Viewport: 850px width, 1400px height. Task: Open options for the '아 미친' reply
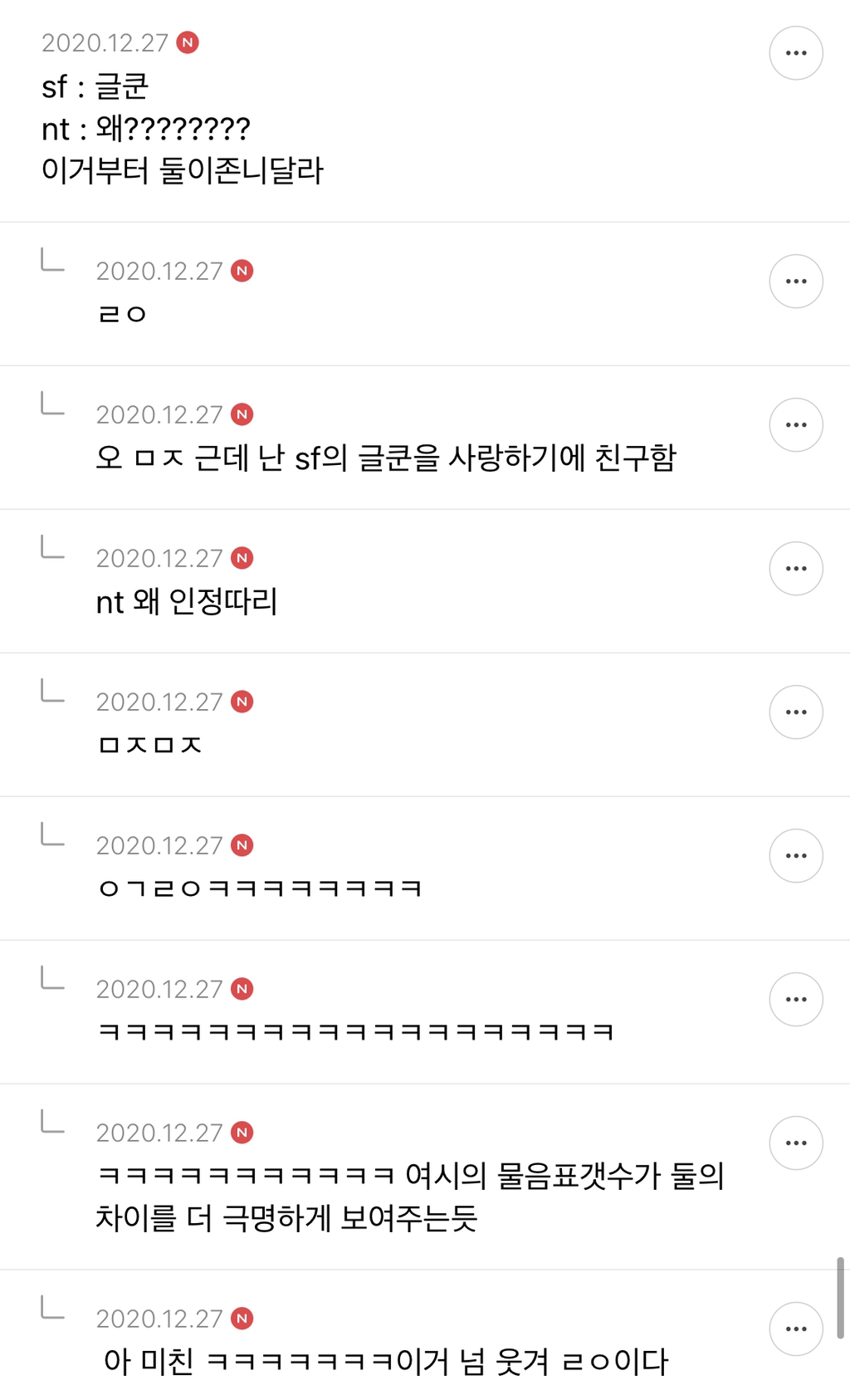[795, 1329]
